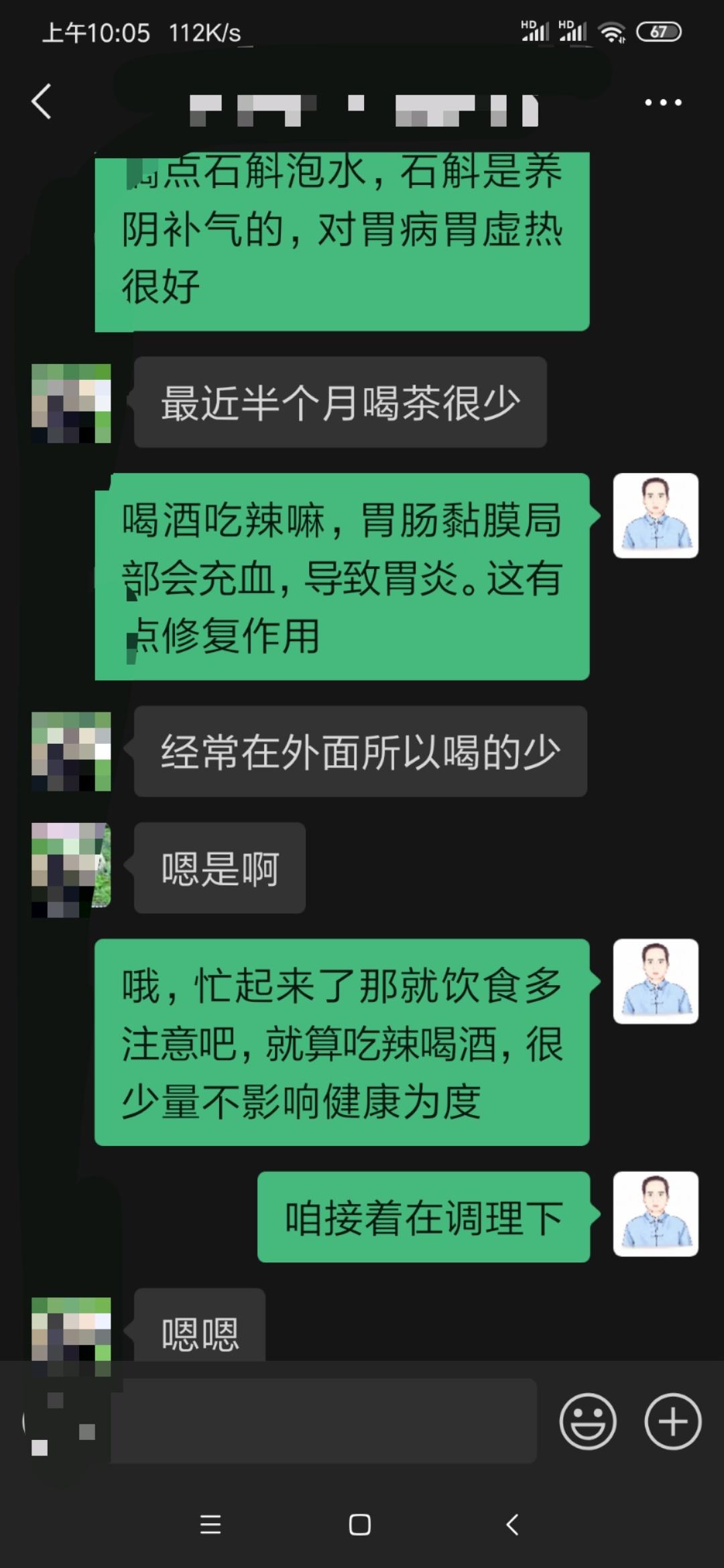Screen dimensions: 724x1568
Task: Open the emoji picker
Action: click(588, 1421)
